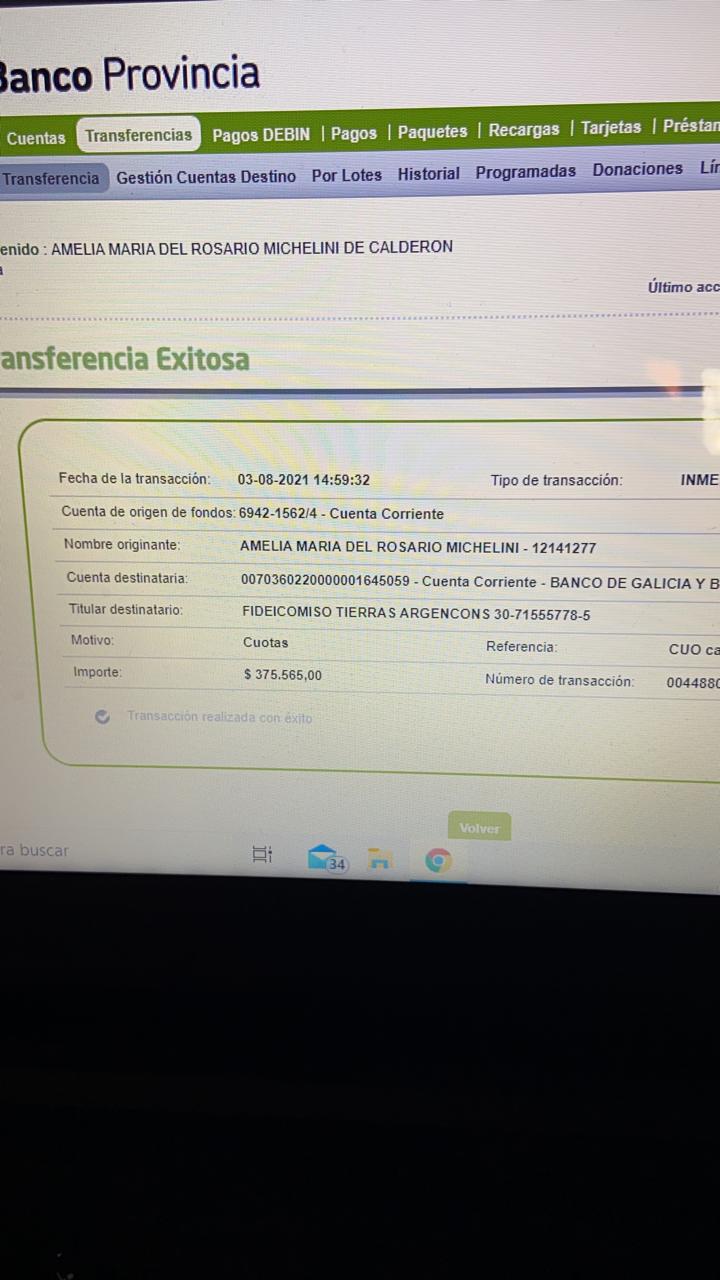
Task: Open the Tarjetas section
Action: tap(611, 127)
